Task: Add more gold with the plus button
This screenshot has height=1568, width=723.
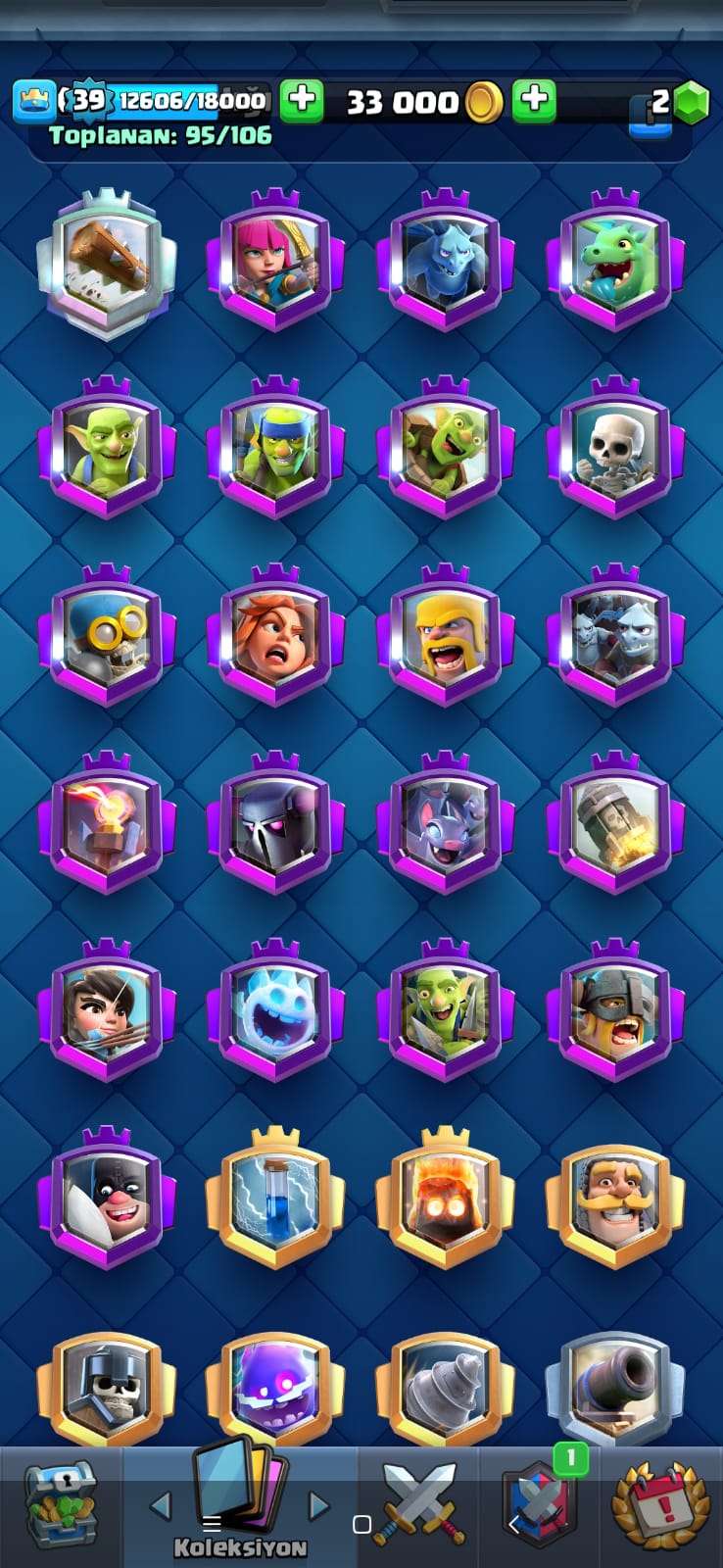Action: 534,100
